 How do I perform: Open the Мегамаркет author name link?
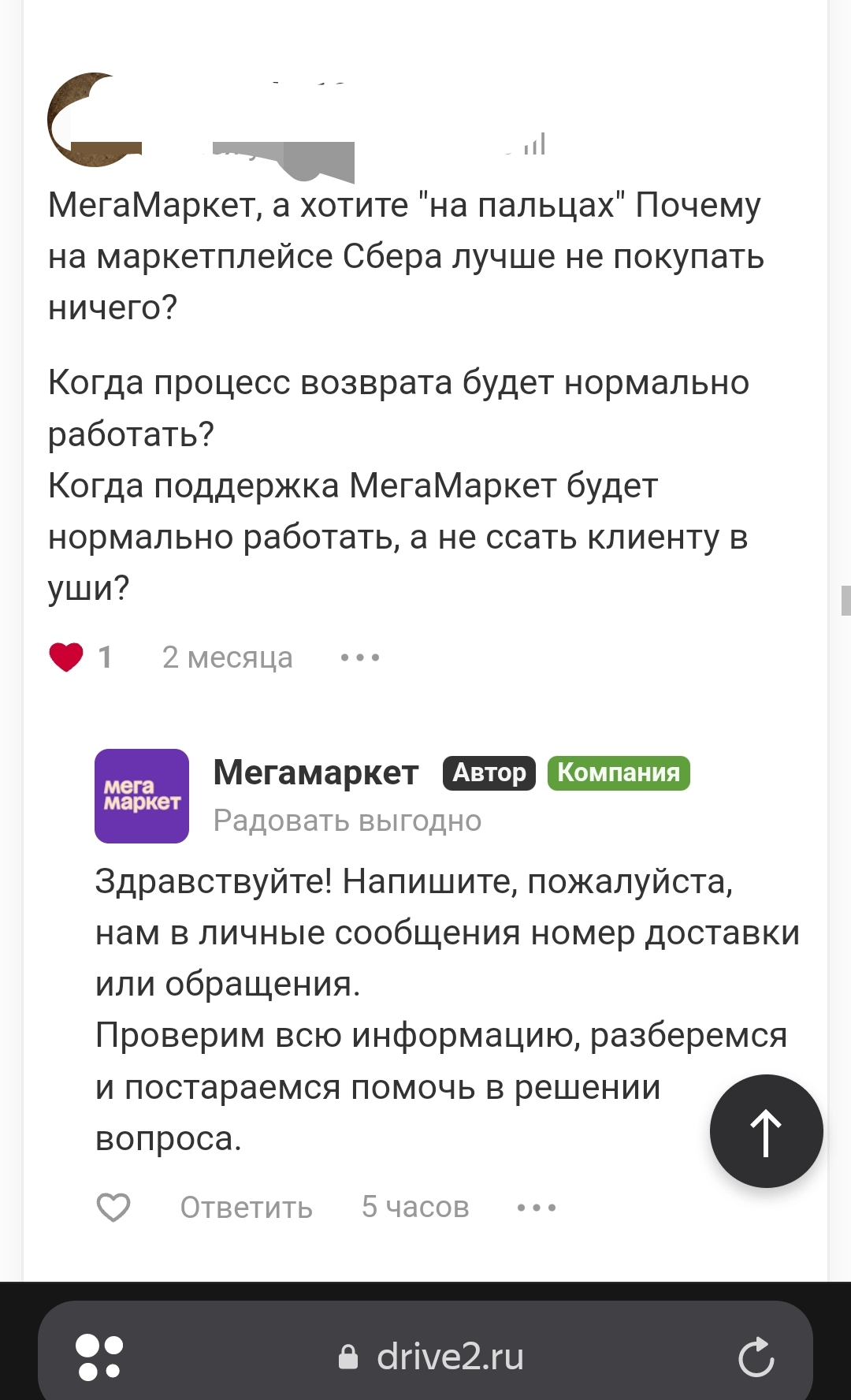[x=316, y=773]
